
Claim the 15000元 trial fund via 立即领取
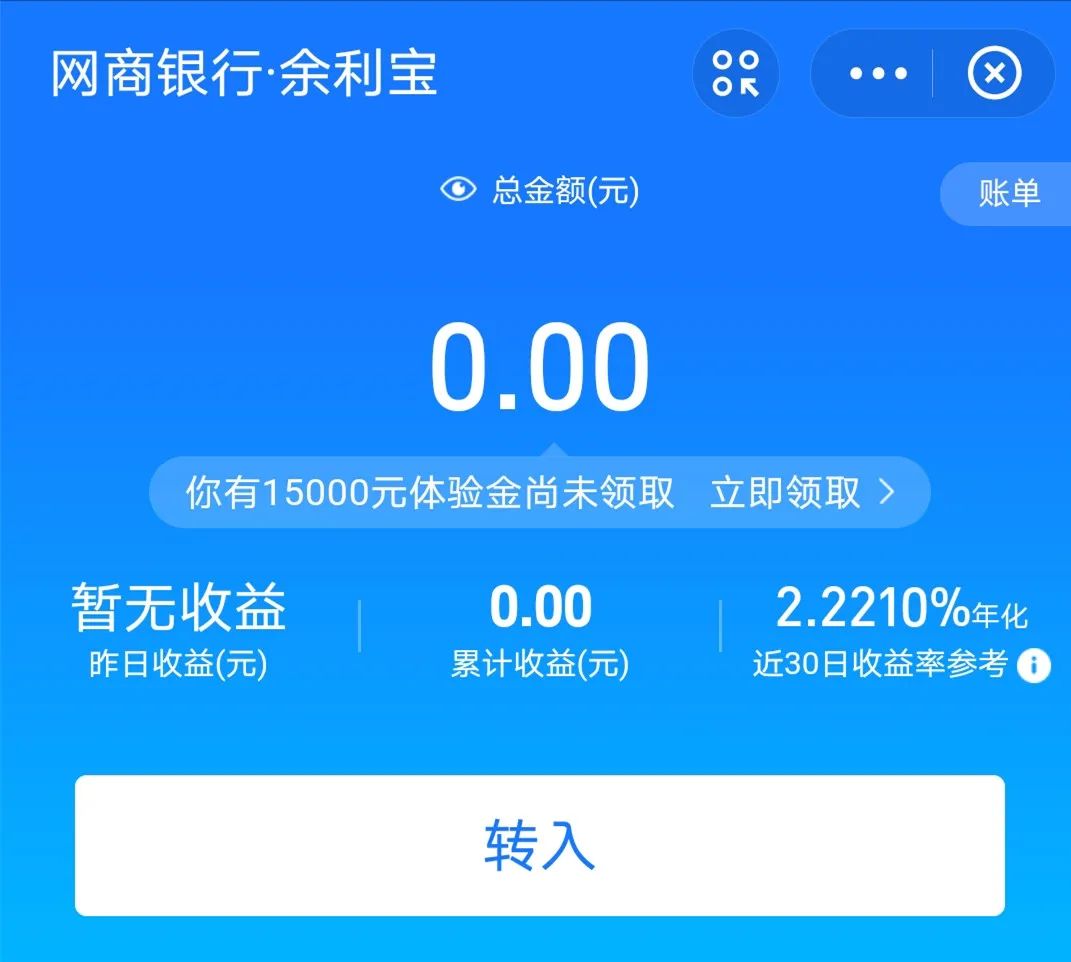tap(801, 492)
